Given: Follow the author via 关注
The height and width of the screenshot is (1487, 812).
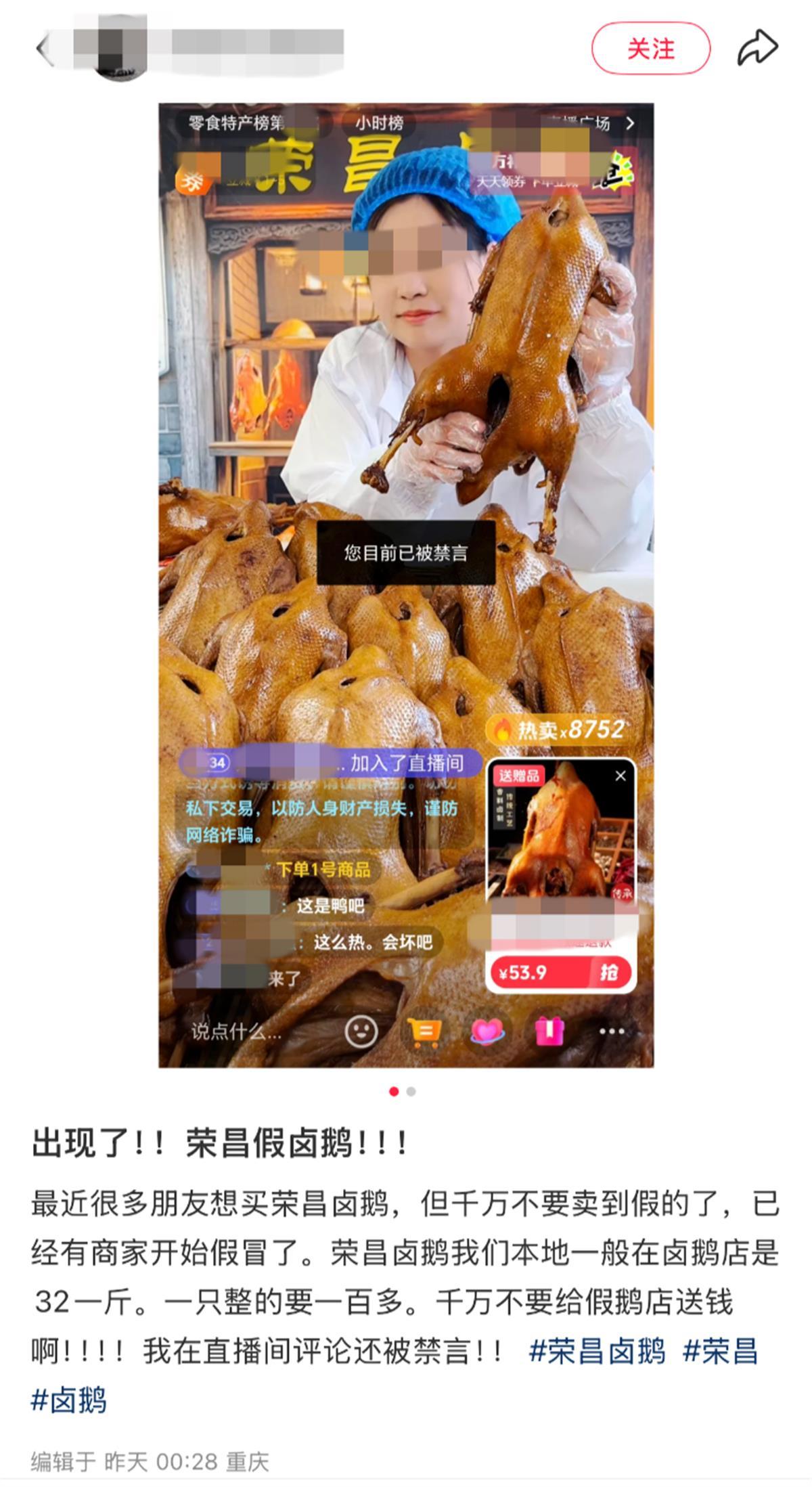Looking at the screenshot, I should click(x=650, y=49).
